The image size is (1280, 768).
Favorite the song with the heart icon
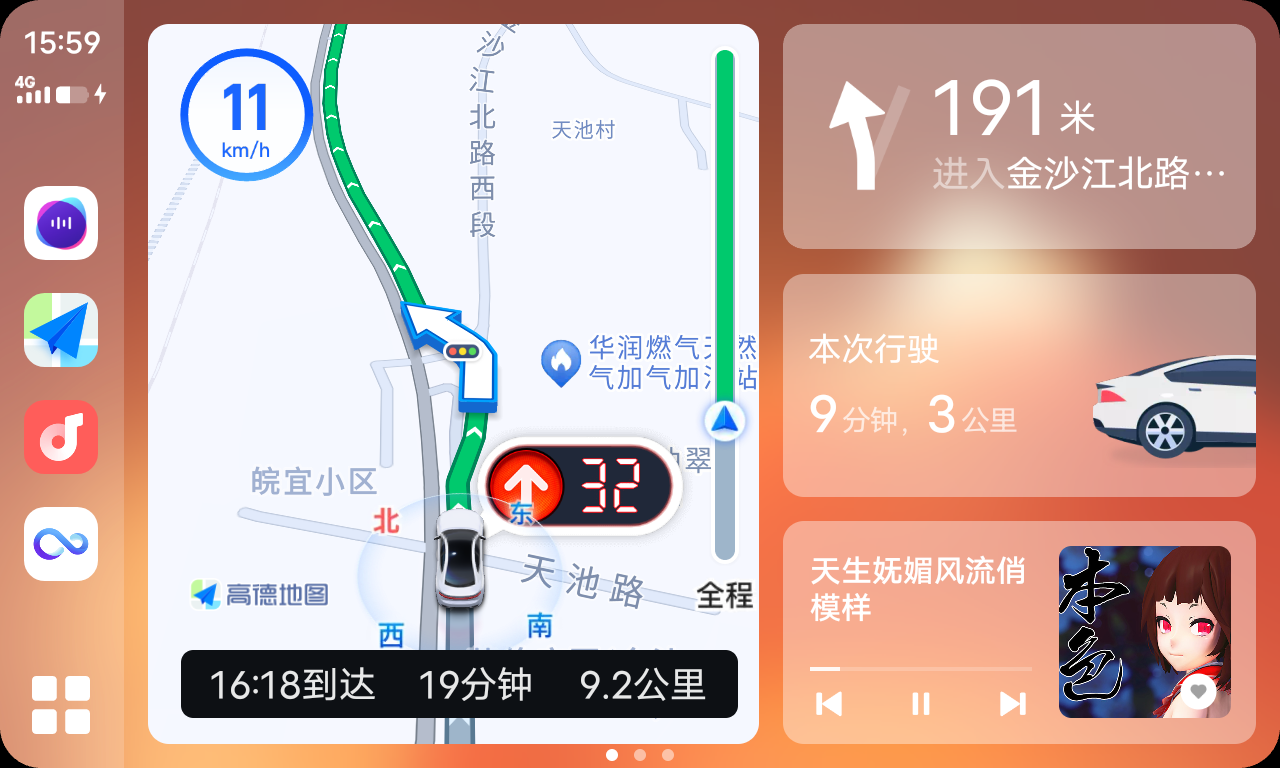tap(1199, 691)
